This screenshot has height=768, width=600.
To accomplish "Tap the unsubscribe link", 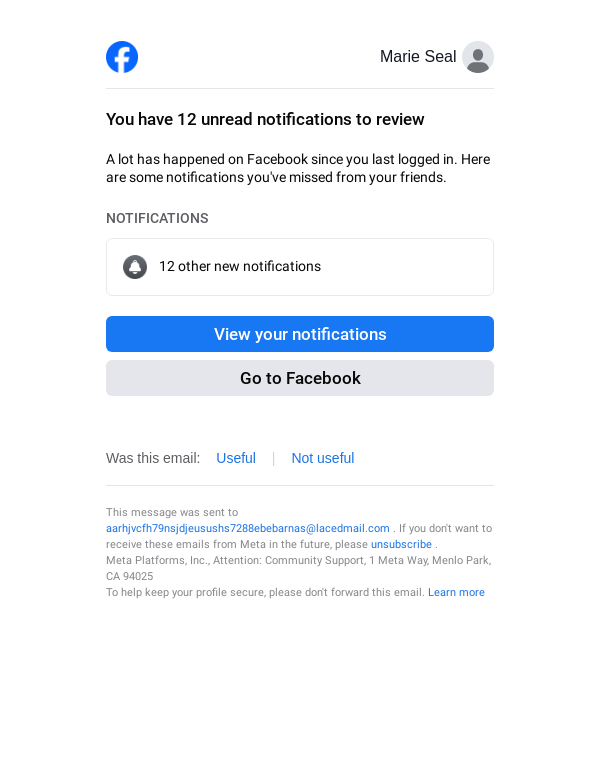I will [401, 544].
